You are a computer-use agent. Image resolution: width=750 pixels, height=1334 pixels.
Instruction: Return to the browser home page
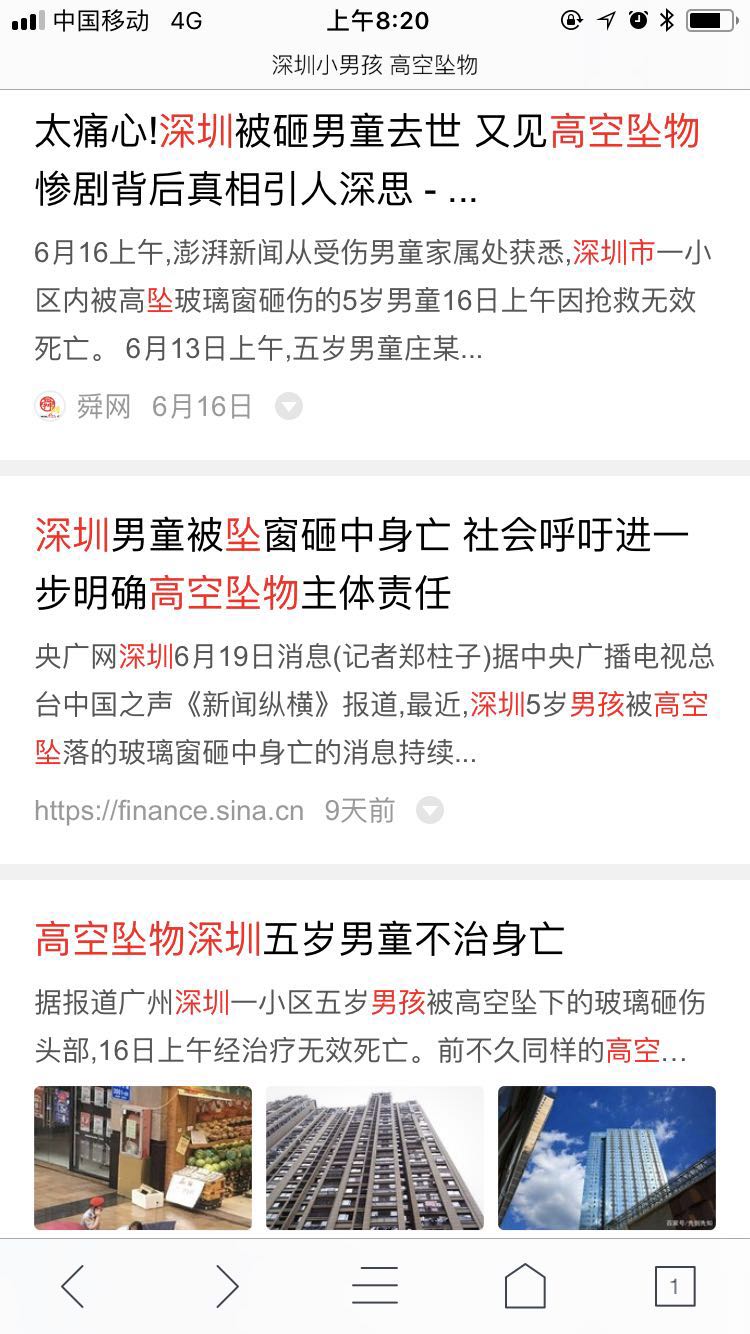pyautogui.click(x=525, y=1286)
